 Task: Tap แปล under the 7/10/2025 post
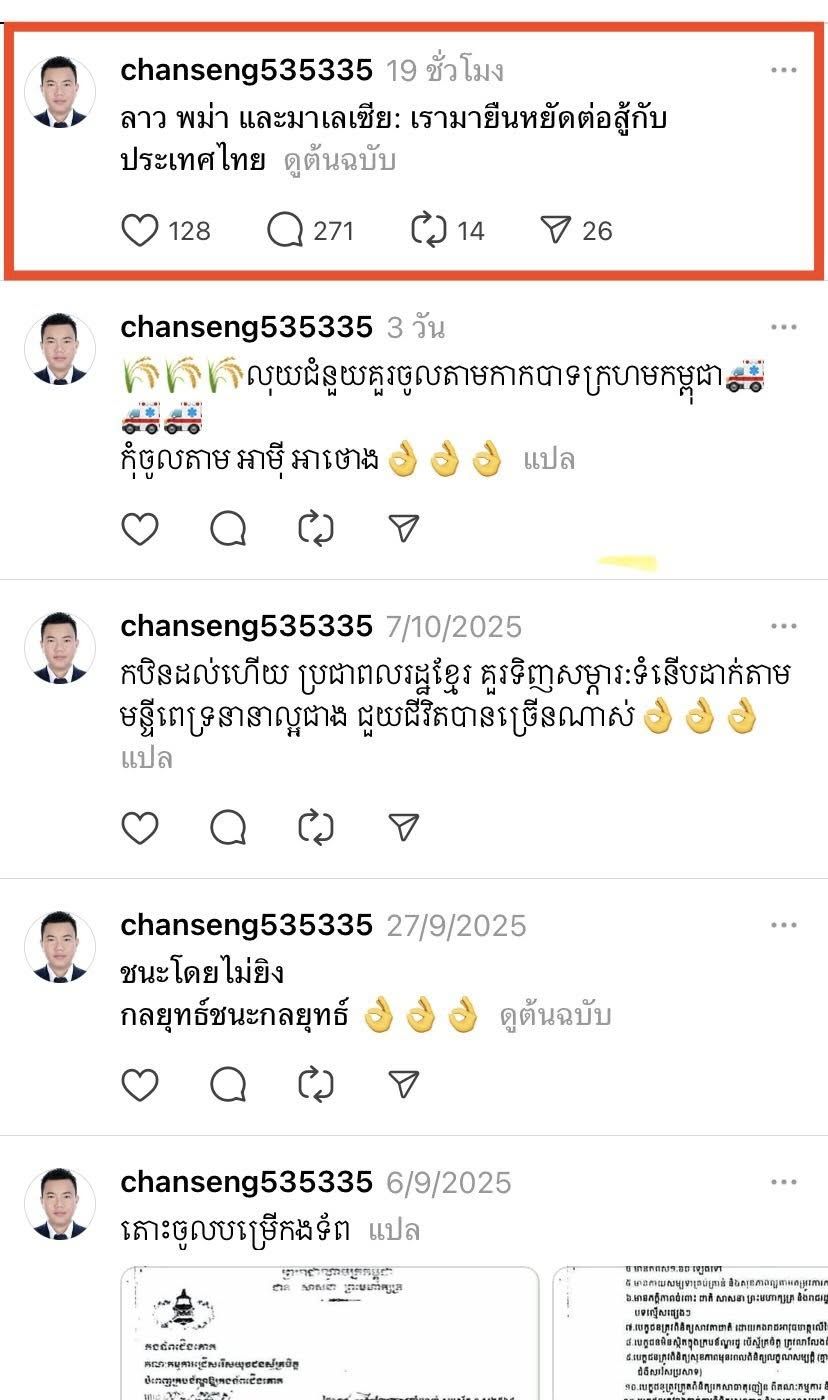click(x=147, y=757)
